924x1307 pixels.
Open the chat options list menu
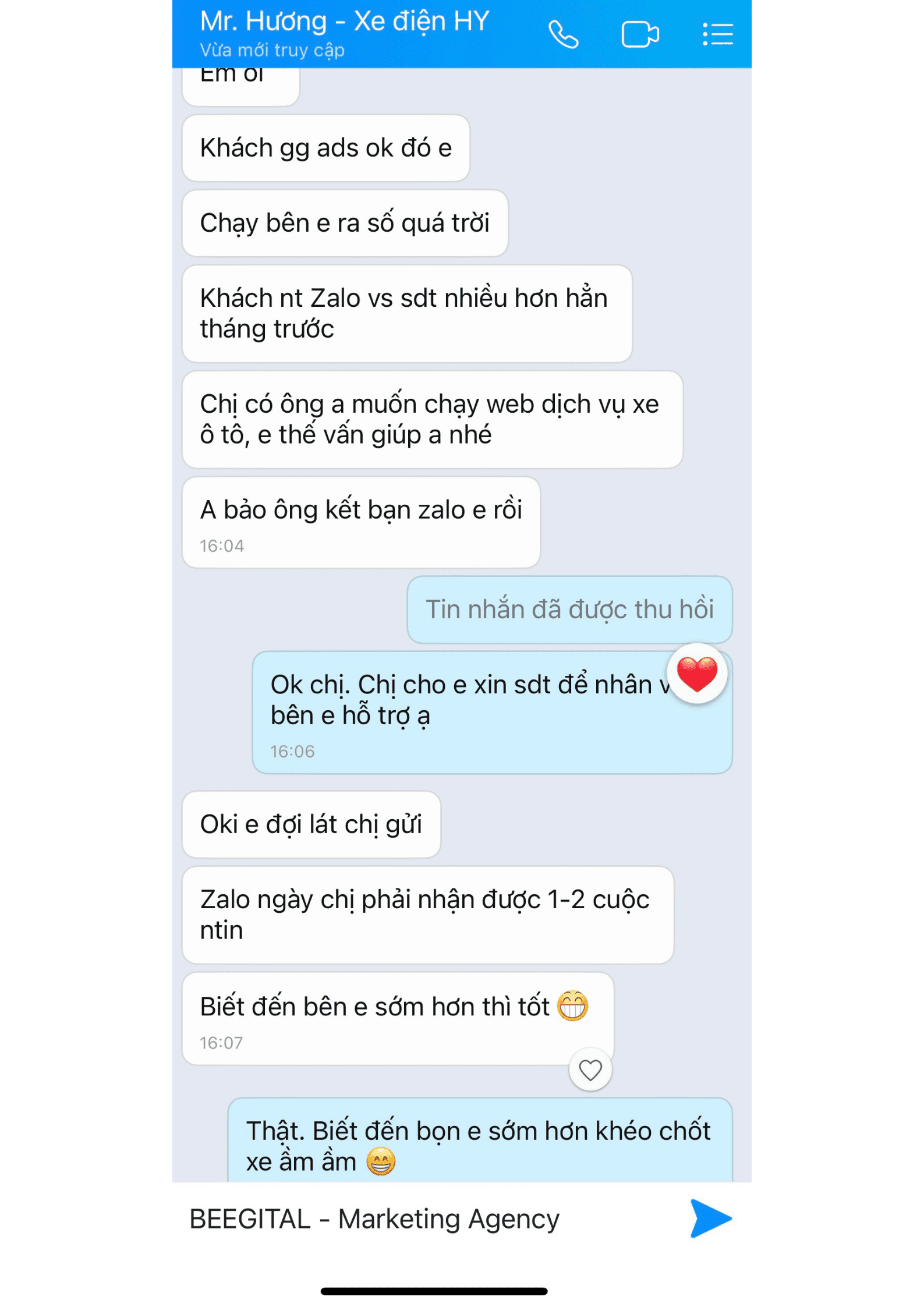click(717, 34)
